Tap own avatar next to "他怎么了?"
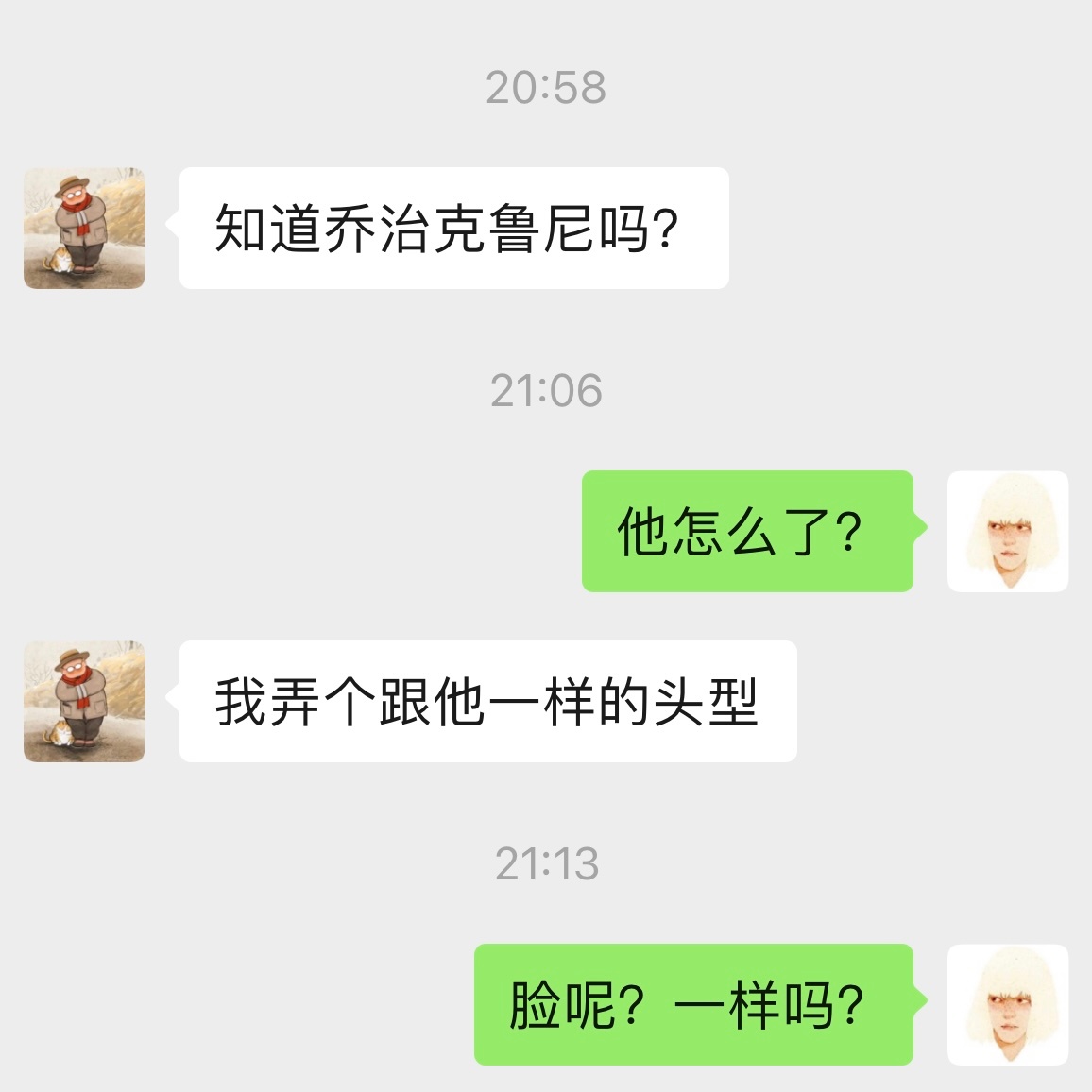 pos(1008,532)
